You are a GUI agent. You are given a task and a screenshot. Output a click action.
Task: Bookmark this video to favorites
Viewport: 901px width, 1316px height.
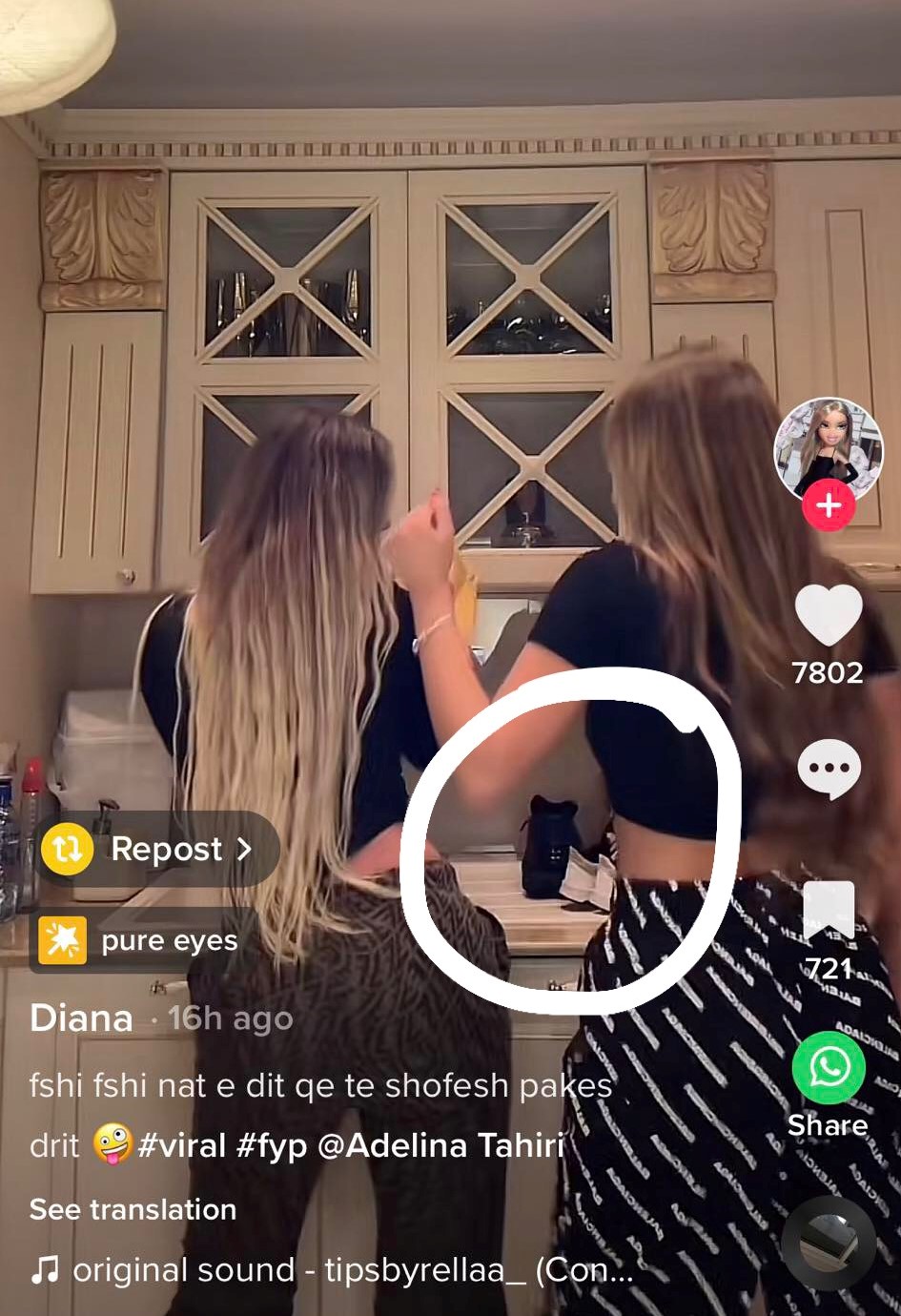828,912
